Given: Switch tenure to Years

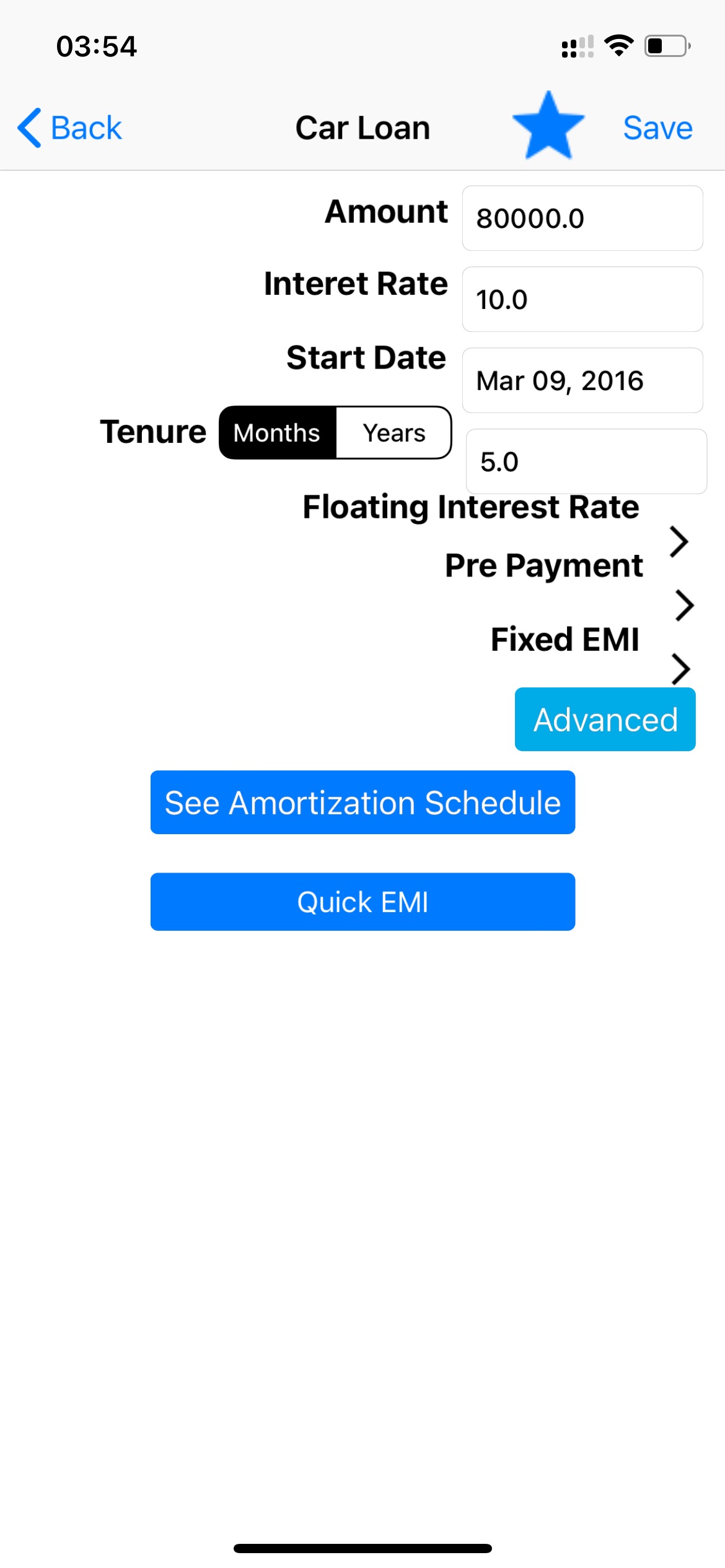Looking at the screenshot, I should click(x=394, y=432).
